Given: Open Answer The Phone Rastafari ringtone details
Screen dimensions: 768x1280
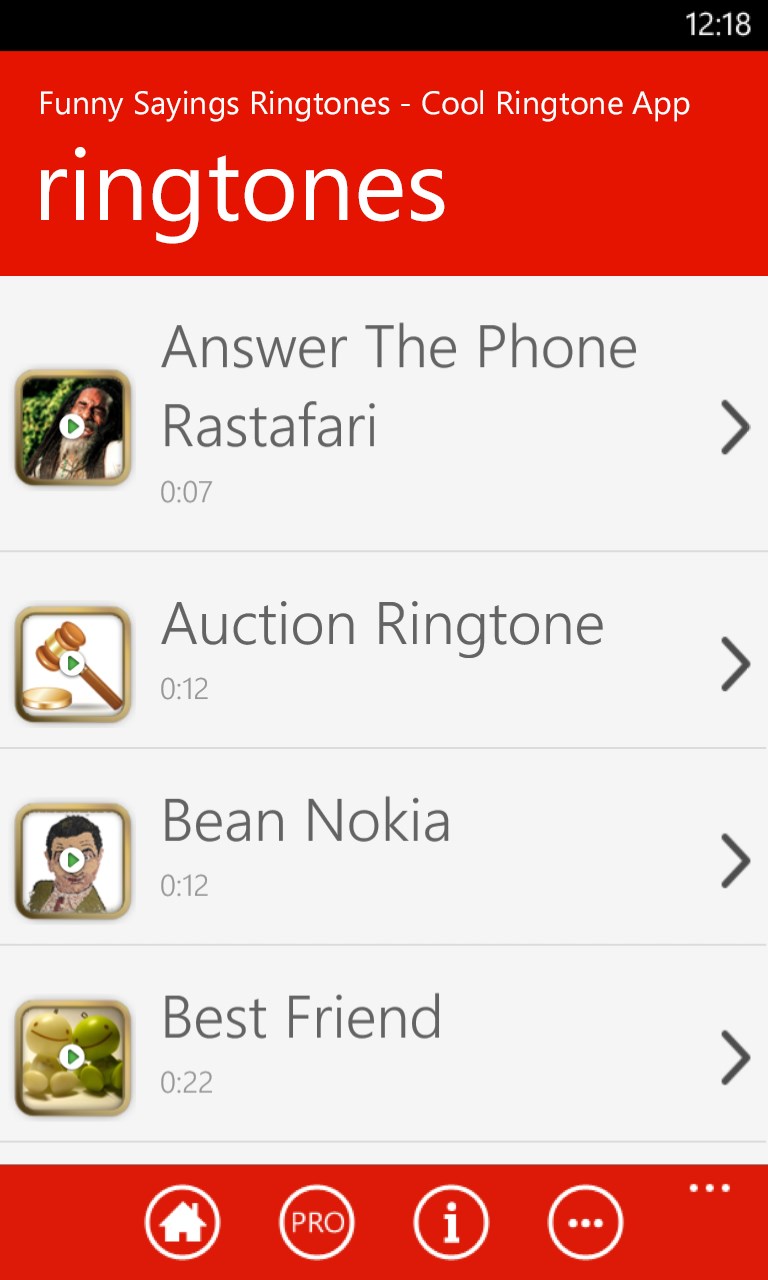Looking at the screenshot, I should tap(735, 427).
